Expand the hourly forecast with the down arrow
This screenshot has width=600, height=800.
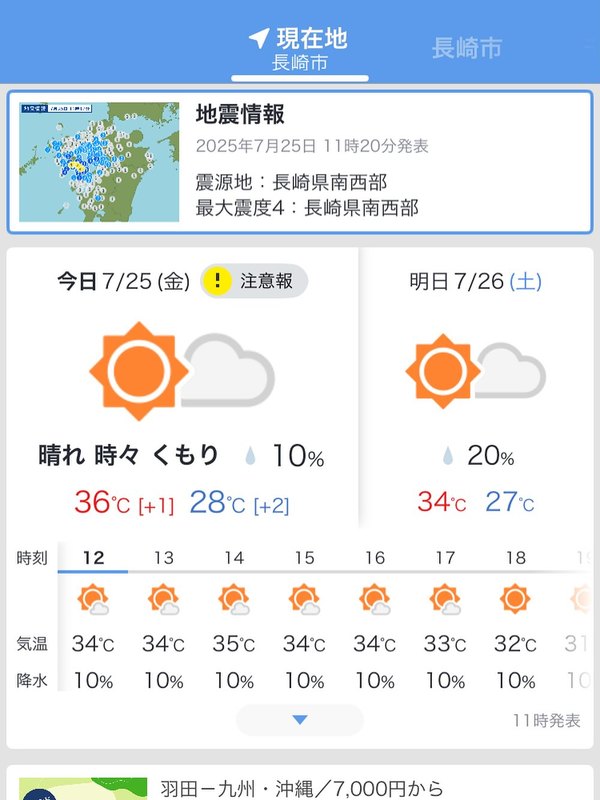(299, 720)
